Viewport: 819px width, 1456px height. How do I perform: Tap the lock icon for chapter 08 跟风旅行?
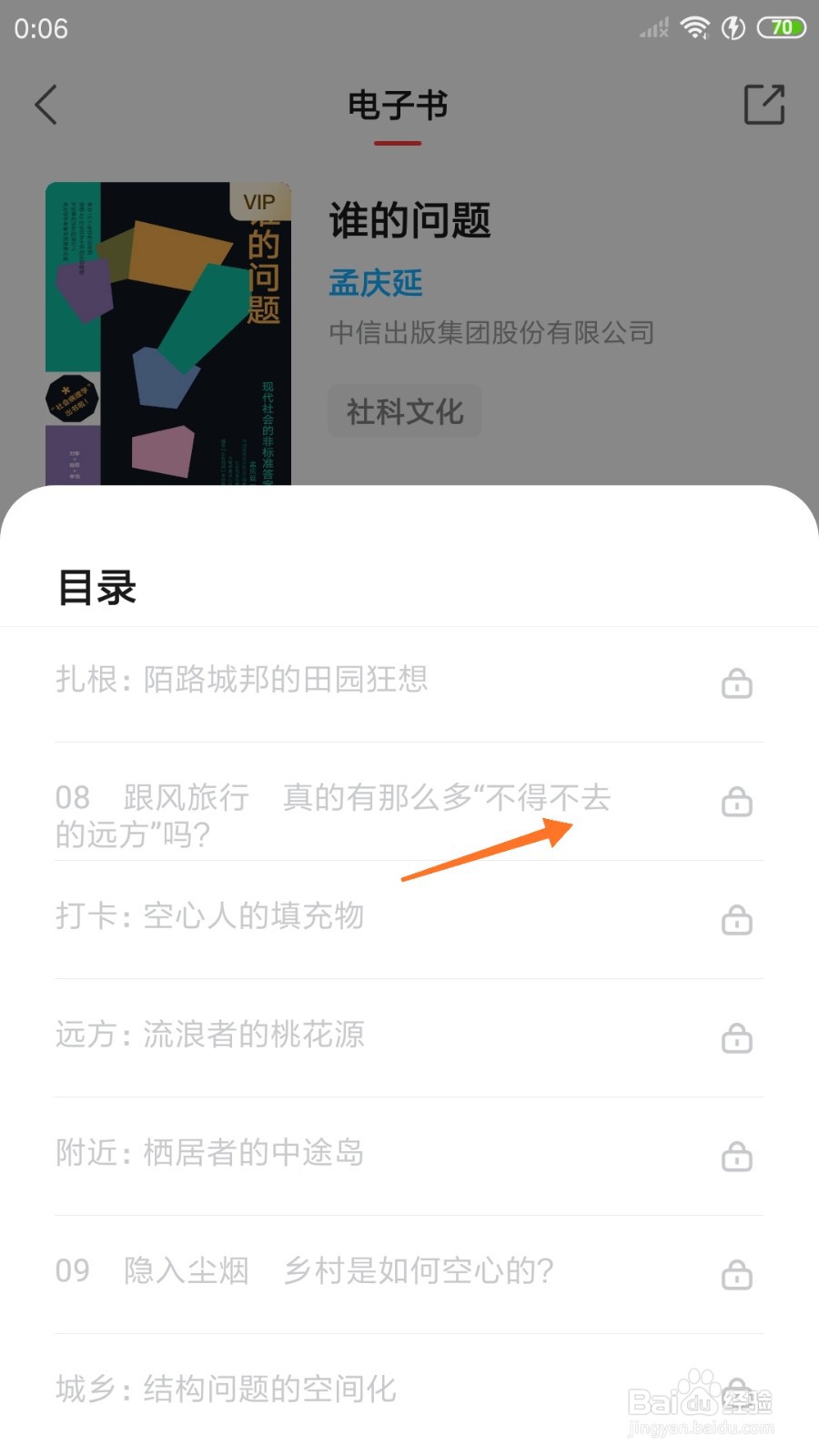[736, 802]
